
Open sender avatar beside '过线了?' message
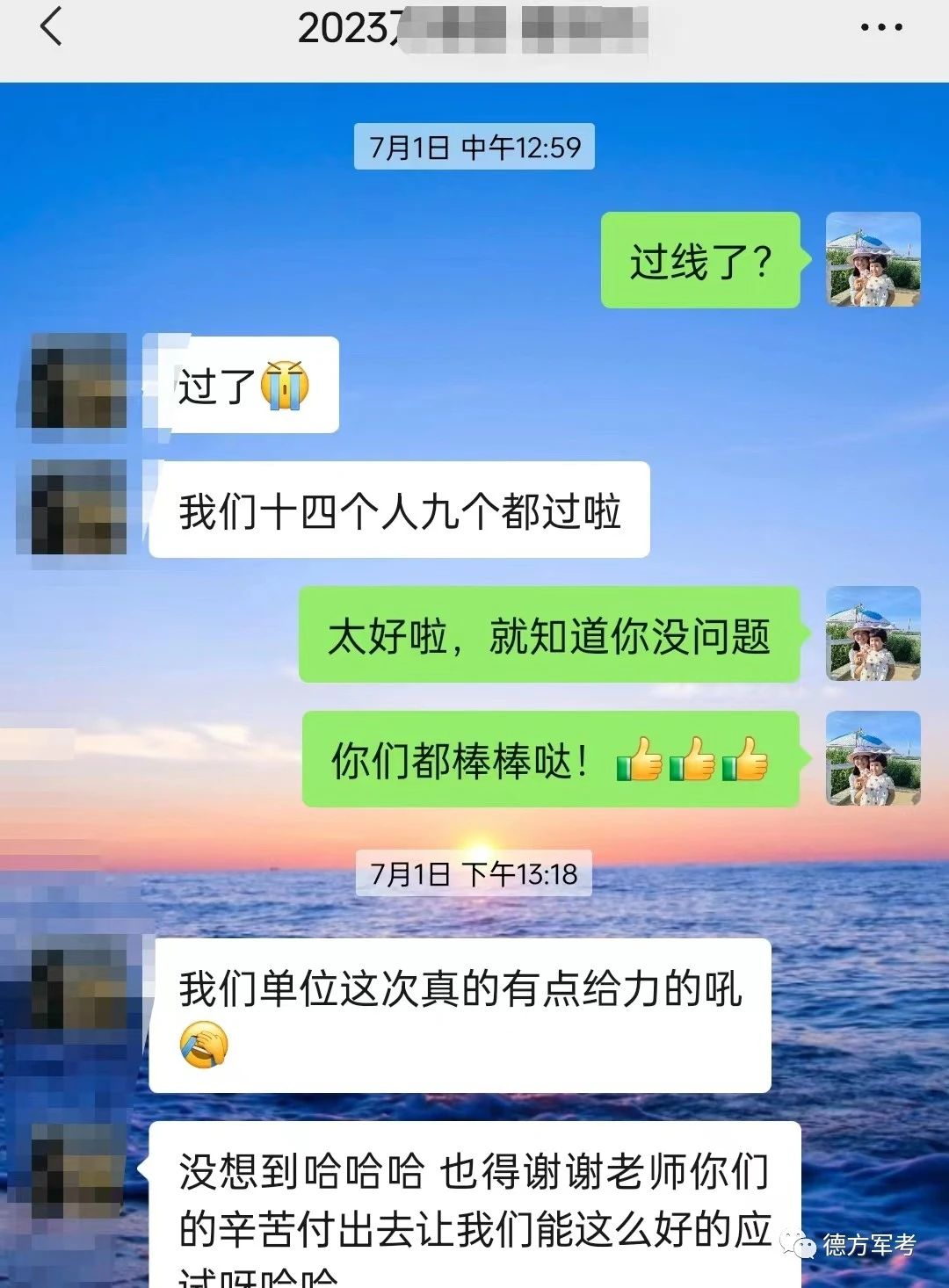click(873, 259)
